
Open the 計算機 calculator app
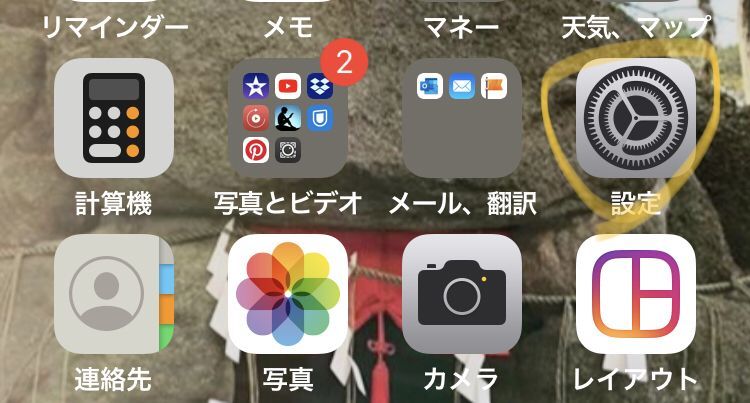(x=113, y=118)
